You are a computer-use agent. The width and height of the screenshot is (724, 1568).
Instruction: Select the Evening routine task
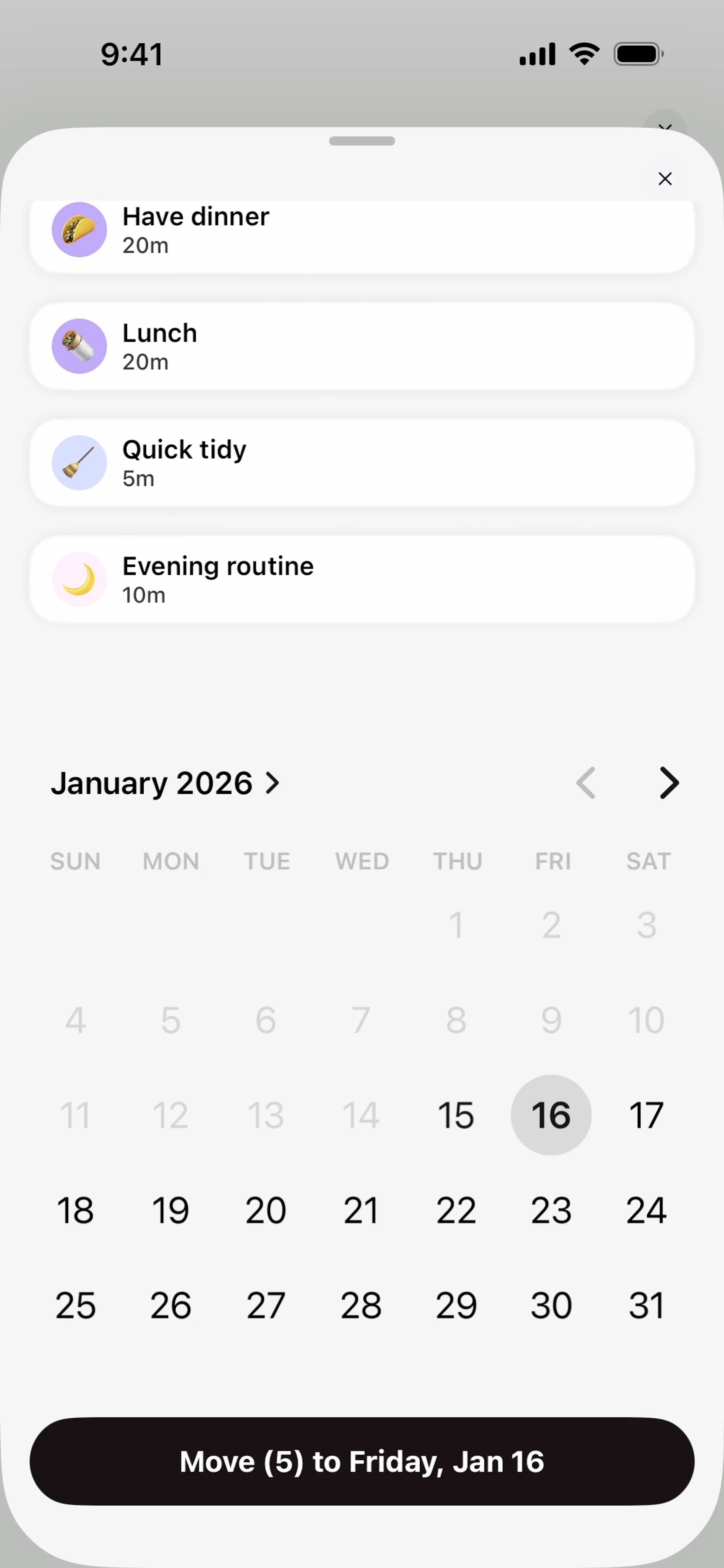(362, 579)
